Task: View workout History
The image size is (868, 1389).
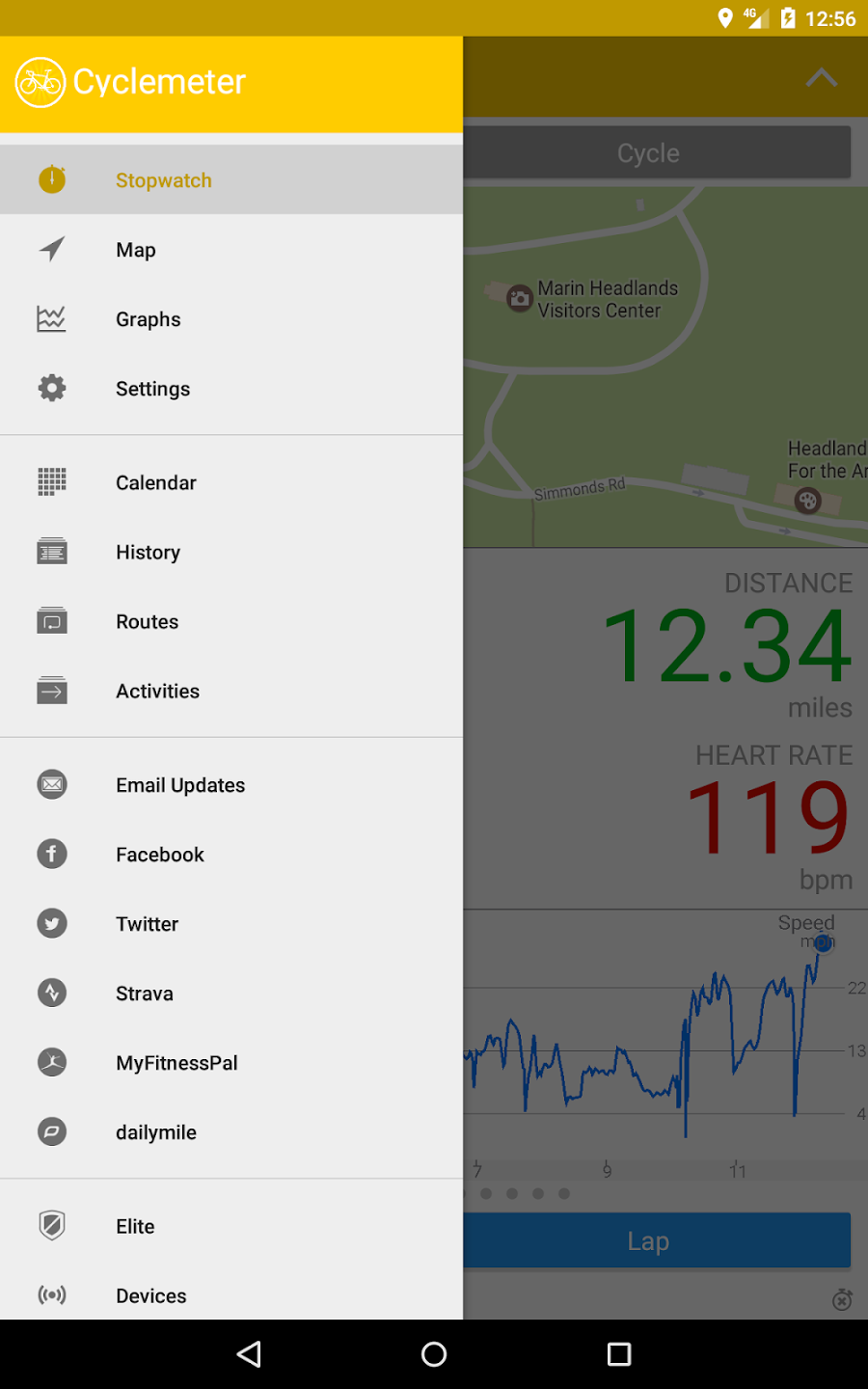Action: pyautogui.click(x=231, y=552)
